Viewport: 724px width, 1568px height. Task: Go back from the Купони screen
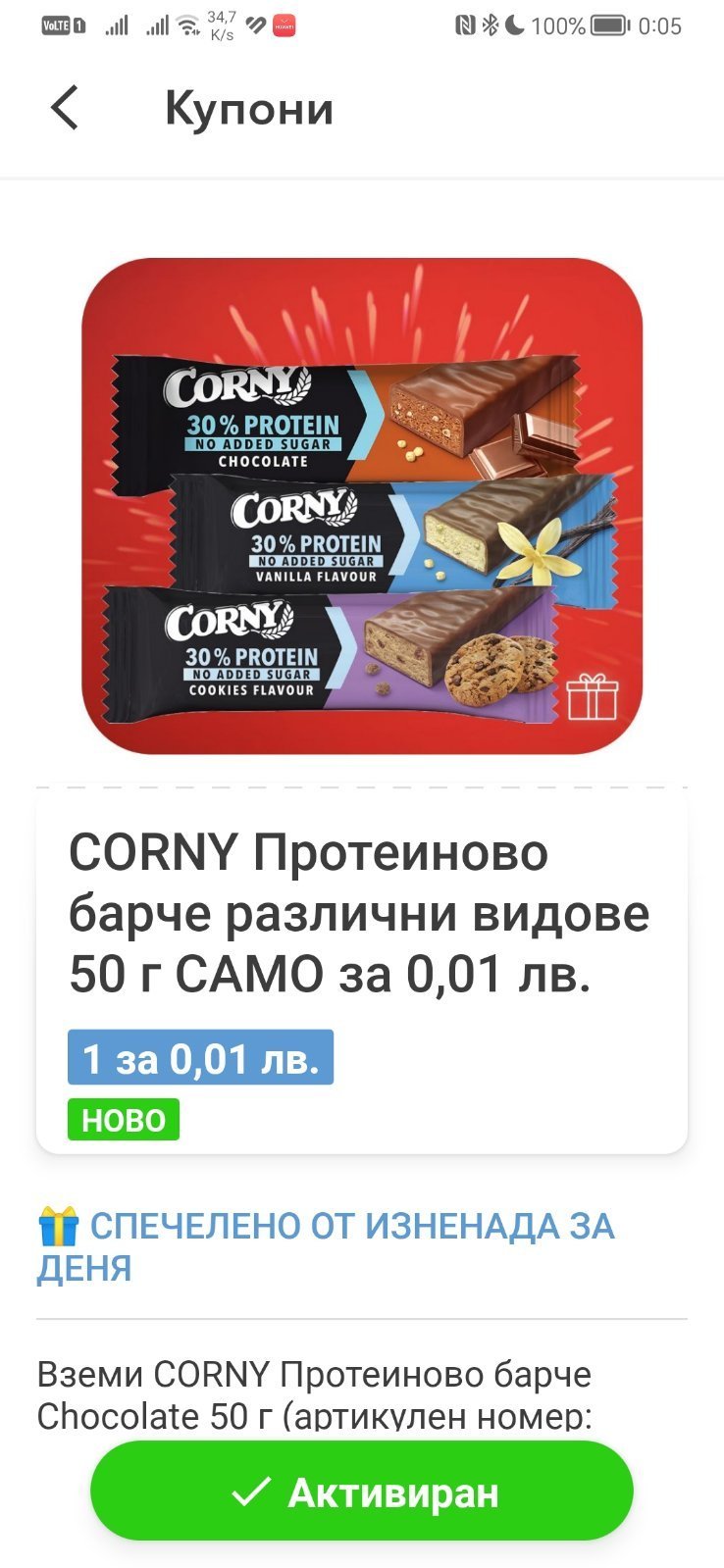[65, 108]
